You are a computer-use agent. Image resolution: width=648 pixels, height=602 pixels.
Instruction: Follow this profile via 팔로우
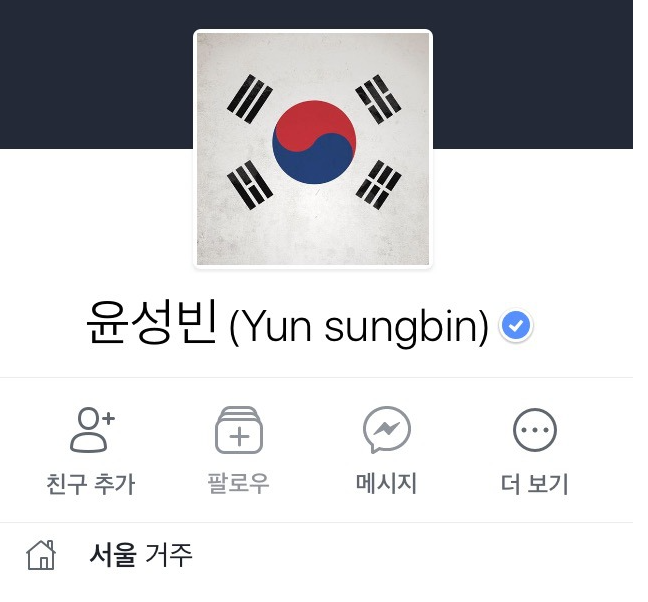pyautogui.click(x=238, y=450)
